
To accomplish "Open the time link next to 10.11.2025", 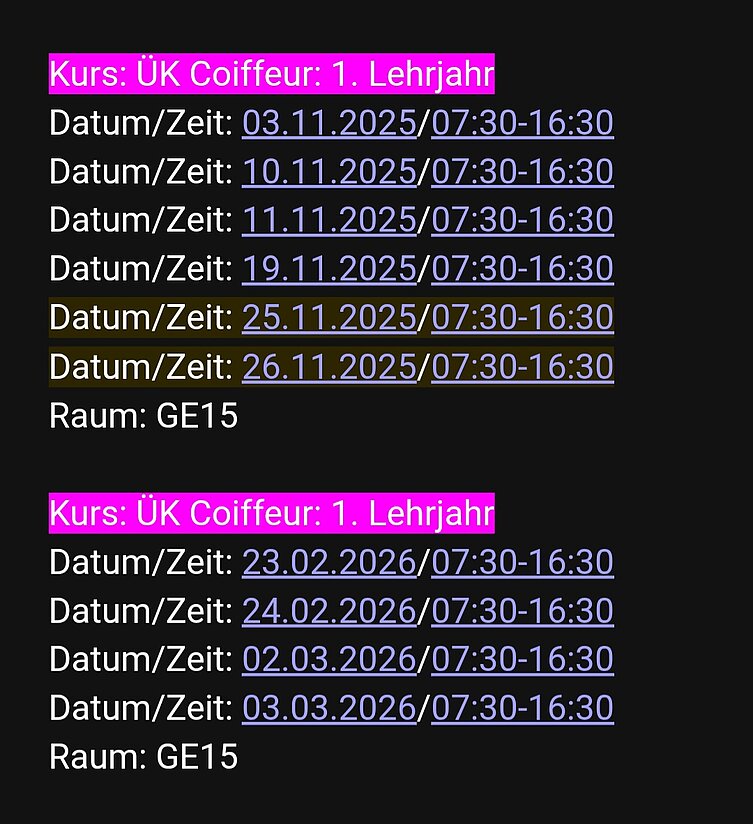I will (x=522, y=172).
